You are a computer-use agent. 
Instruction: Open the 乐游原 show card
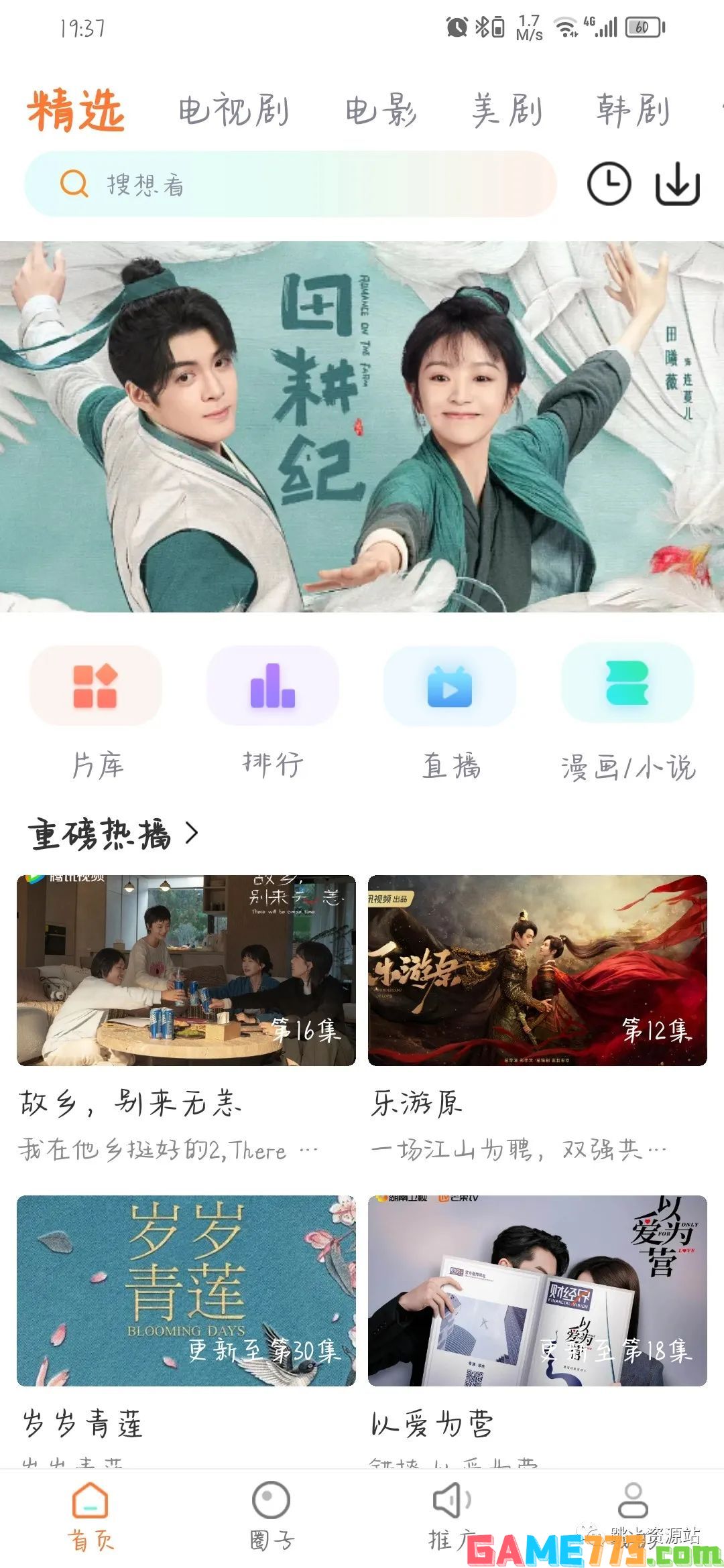[x=537, y=970]
